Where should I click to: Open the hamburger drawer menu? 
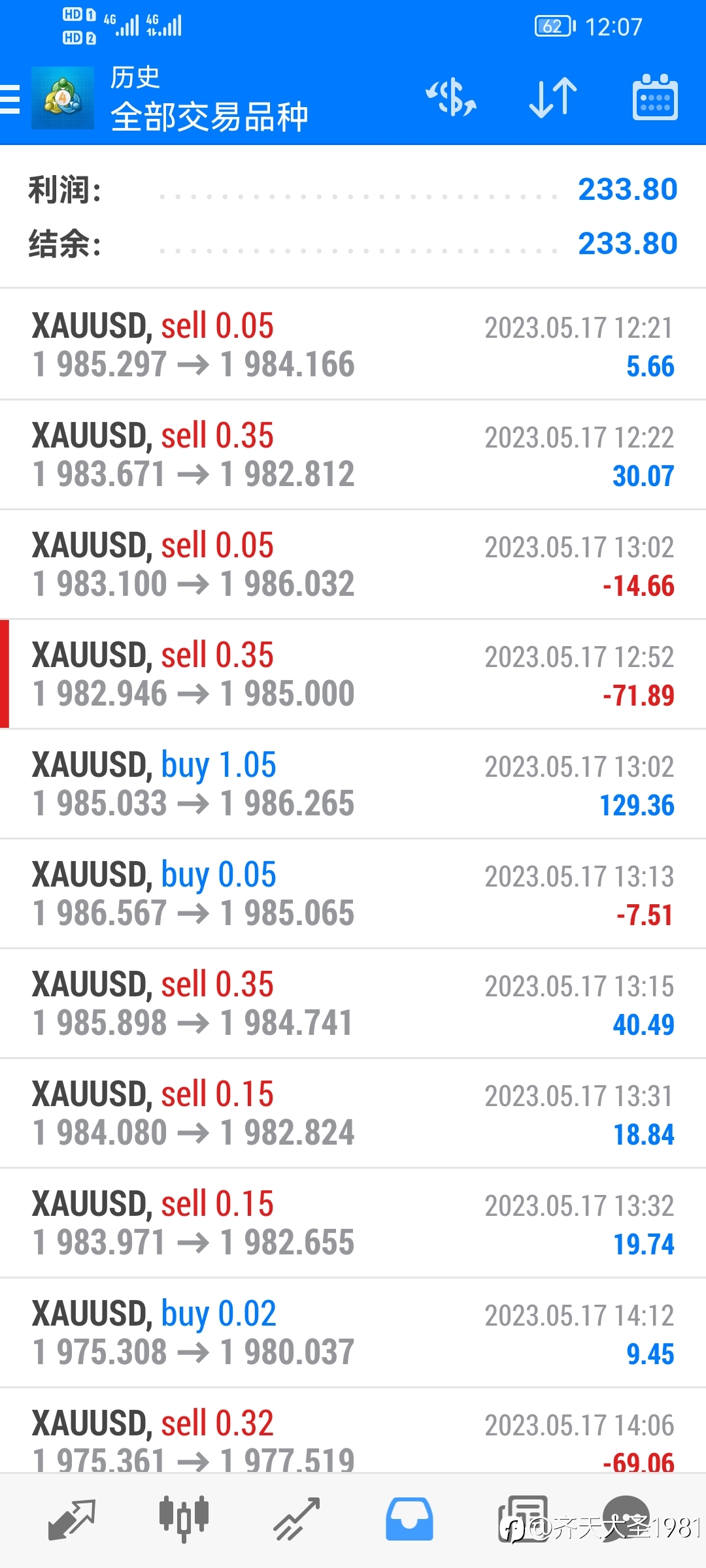click(x=9, y=100)
